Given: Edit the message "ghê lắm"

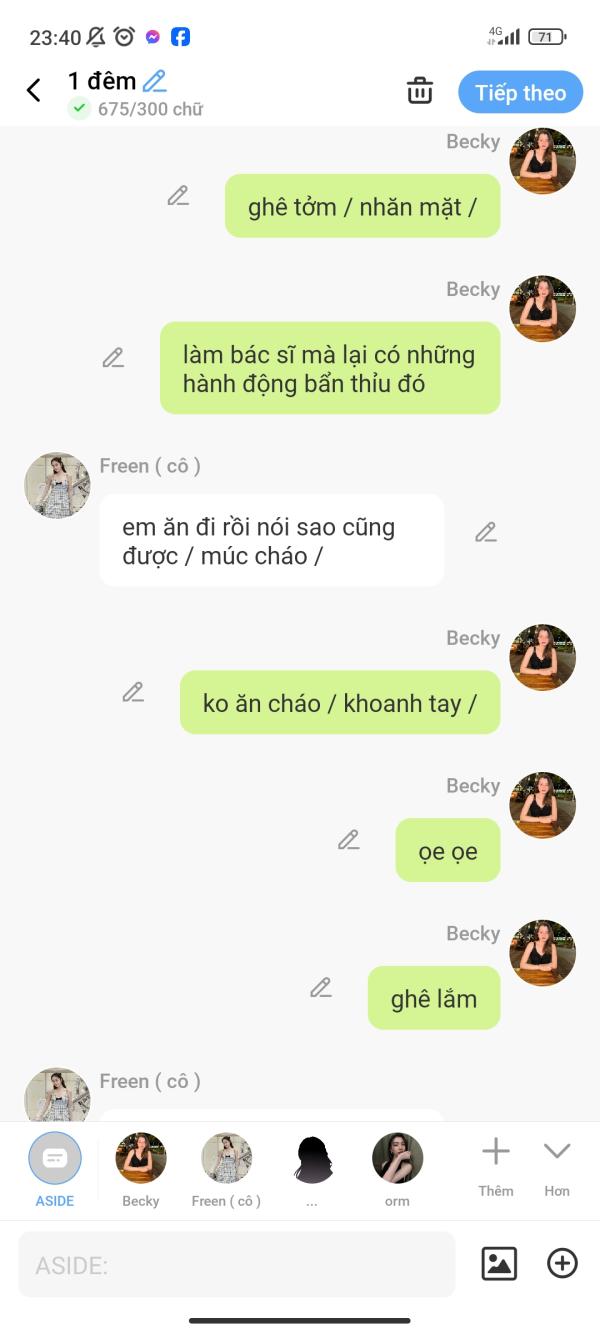Looking at the screenshot, I should [x=321, y=988].
